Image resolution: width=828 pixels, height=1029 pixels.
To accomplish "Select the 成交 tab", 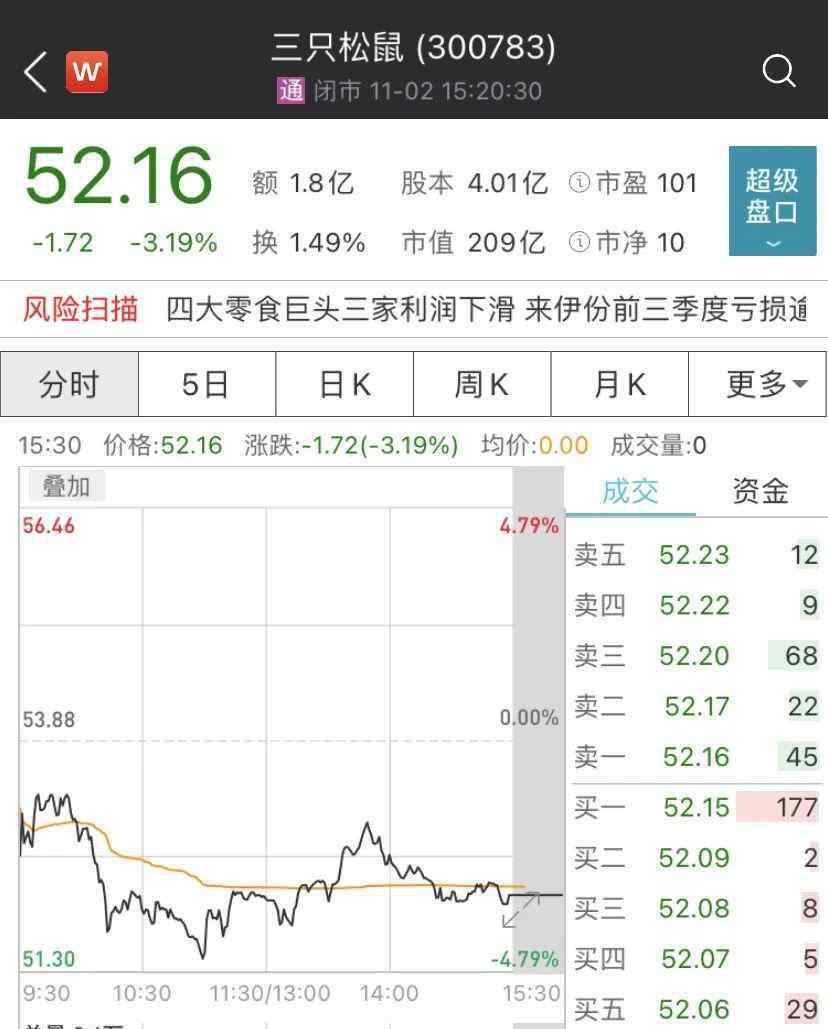I will pyautogui.click(x=630, y=491).
